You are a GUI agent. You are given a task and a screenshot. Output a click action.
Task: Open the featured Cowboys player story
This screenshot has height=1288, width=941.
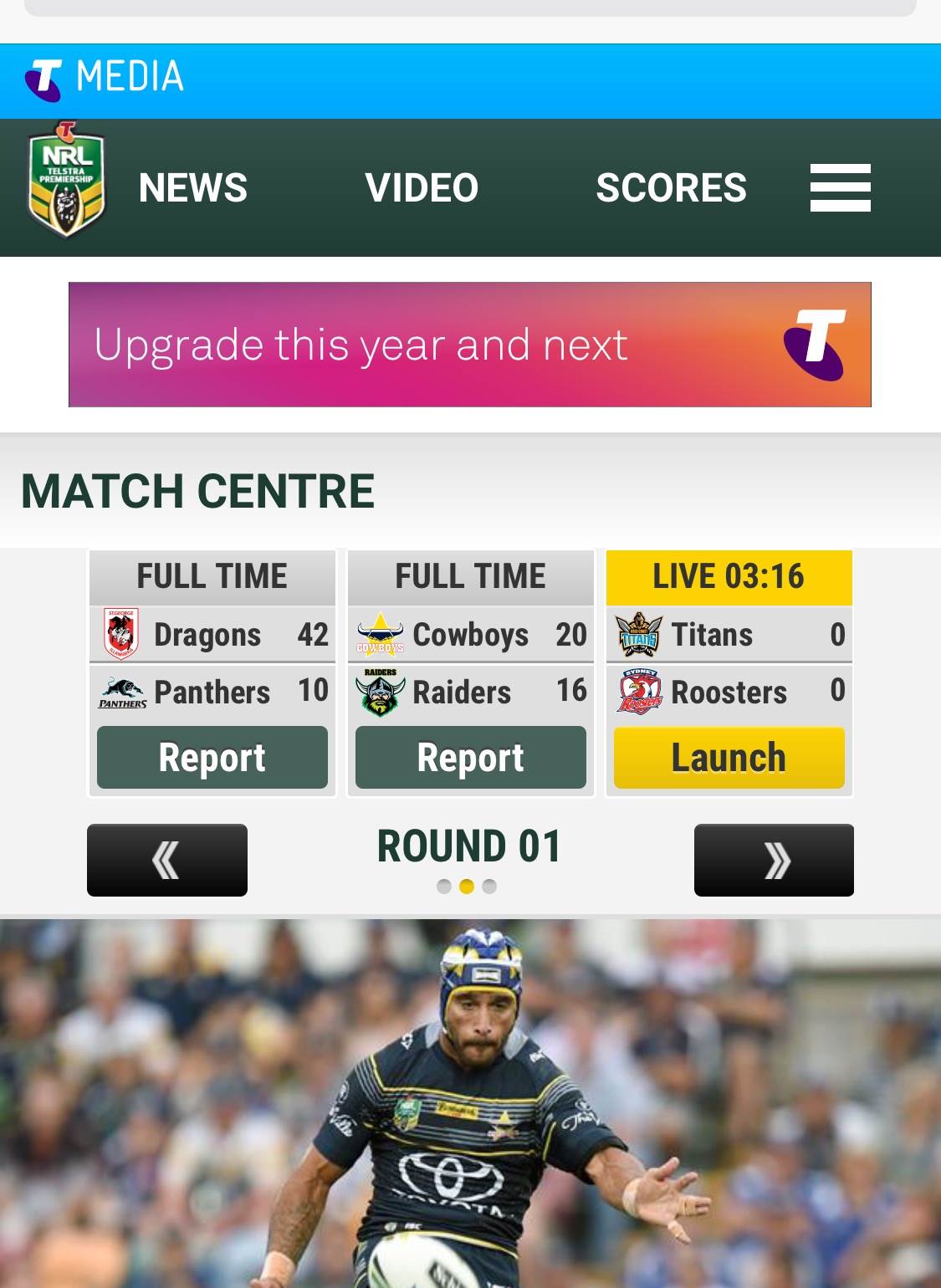click(x=470, y=1104)
